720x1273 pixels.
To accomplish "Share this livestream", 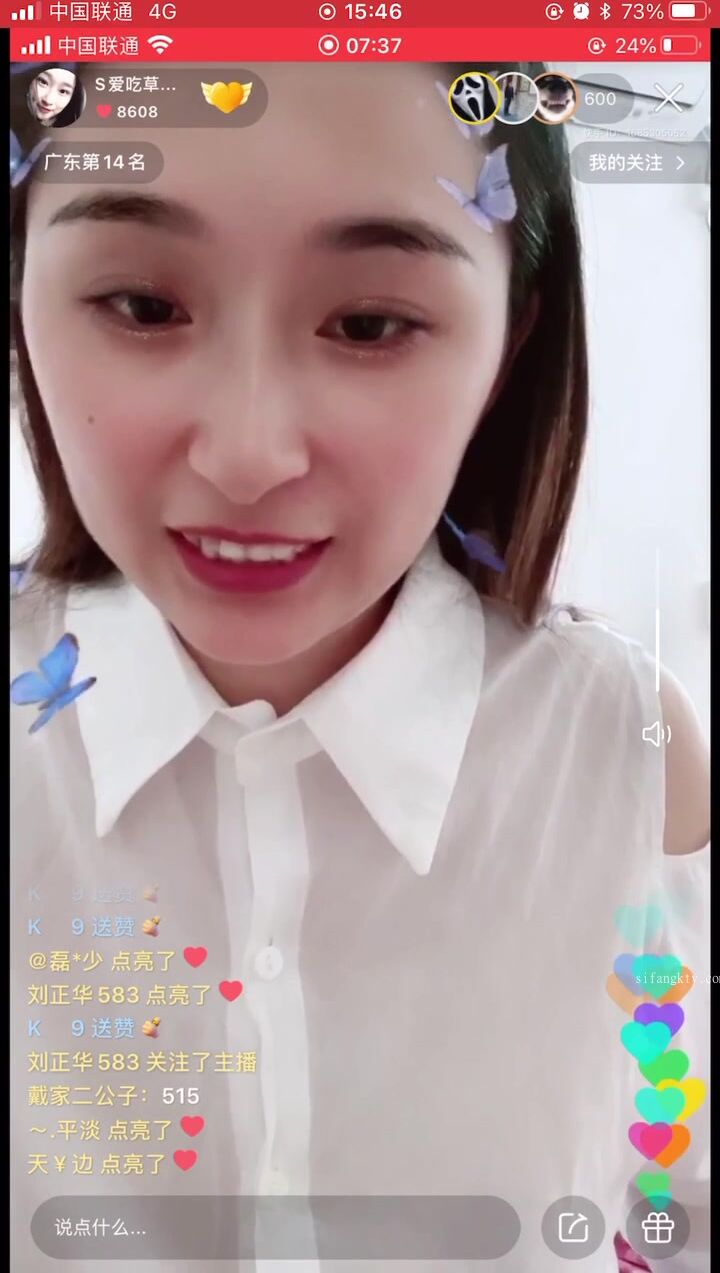I will pyautogui.click(x=573, y=1227).
